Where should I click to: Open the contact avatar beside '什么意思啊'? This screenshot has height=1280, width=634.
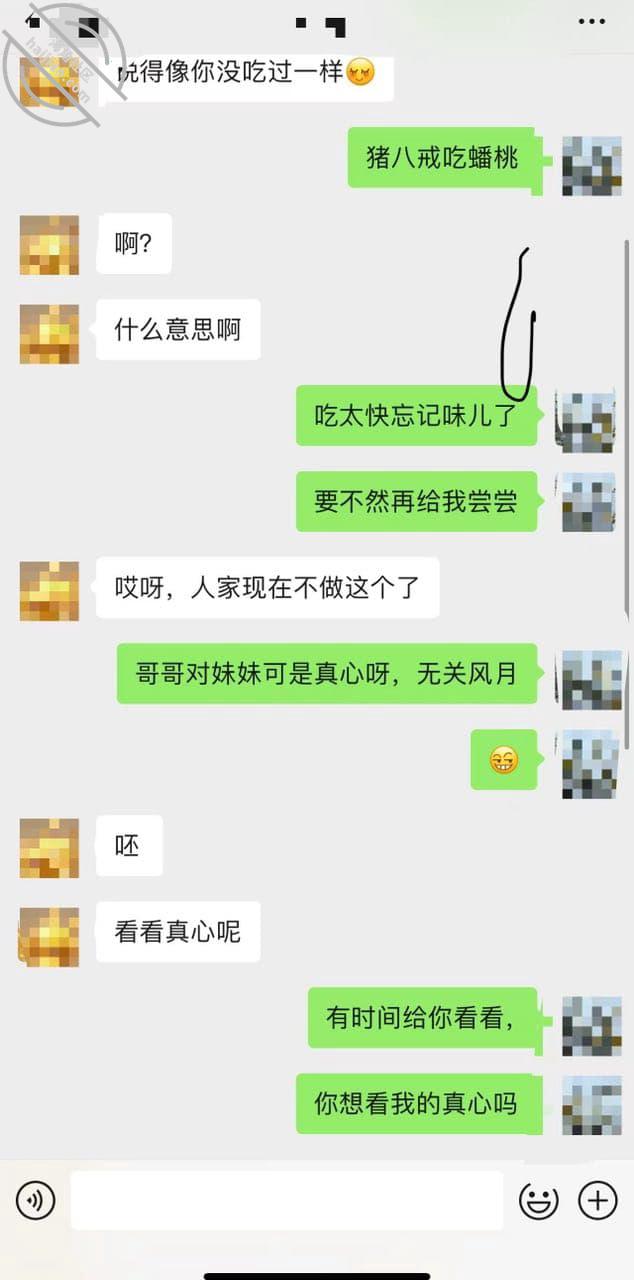coord(49,334)
